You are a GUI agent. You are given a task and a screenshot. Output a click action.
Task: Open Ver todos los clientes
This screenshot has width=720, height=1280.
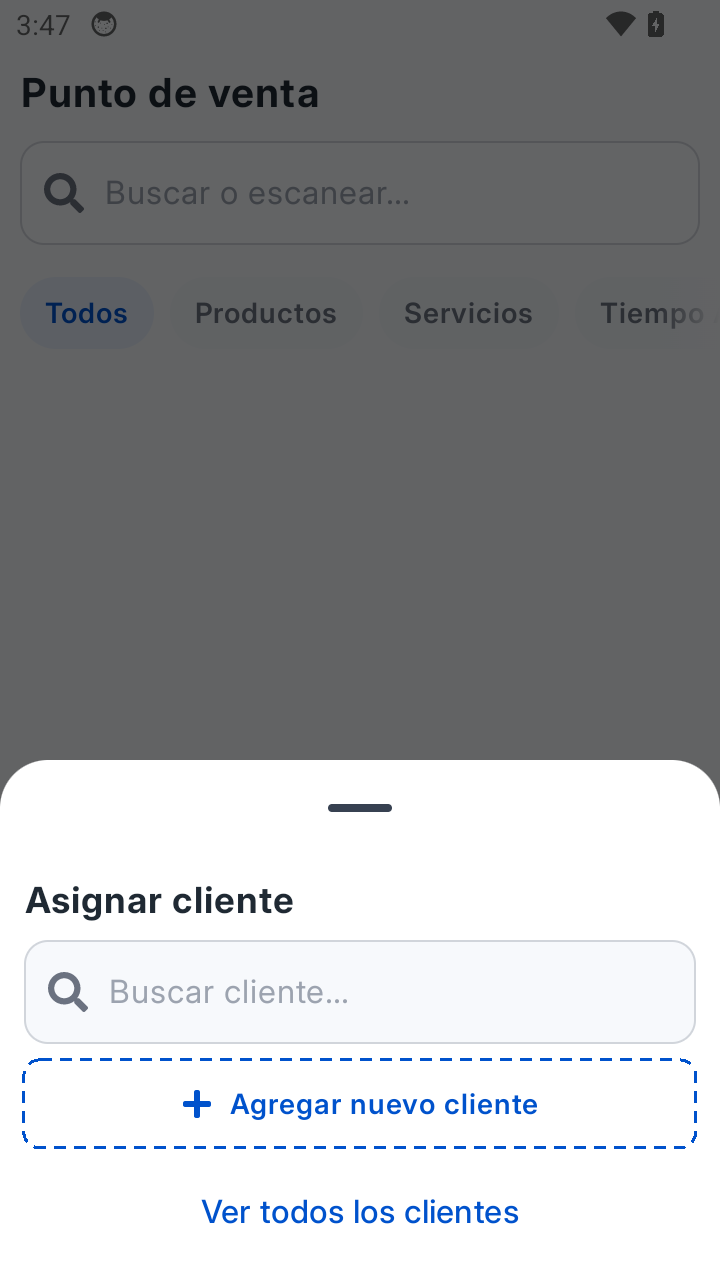[x=360, y=1212]
